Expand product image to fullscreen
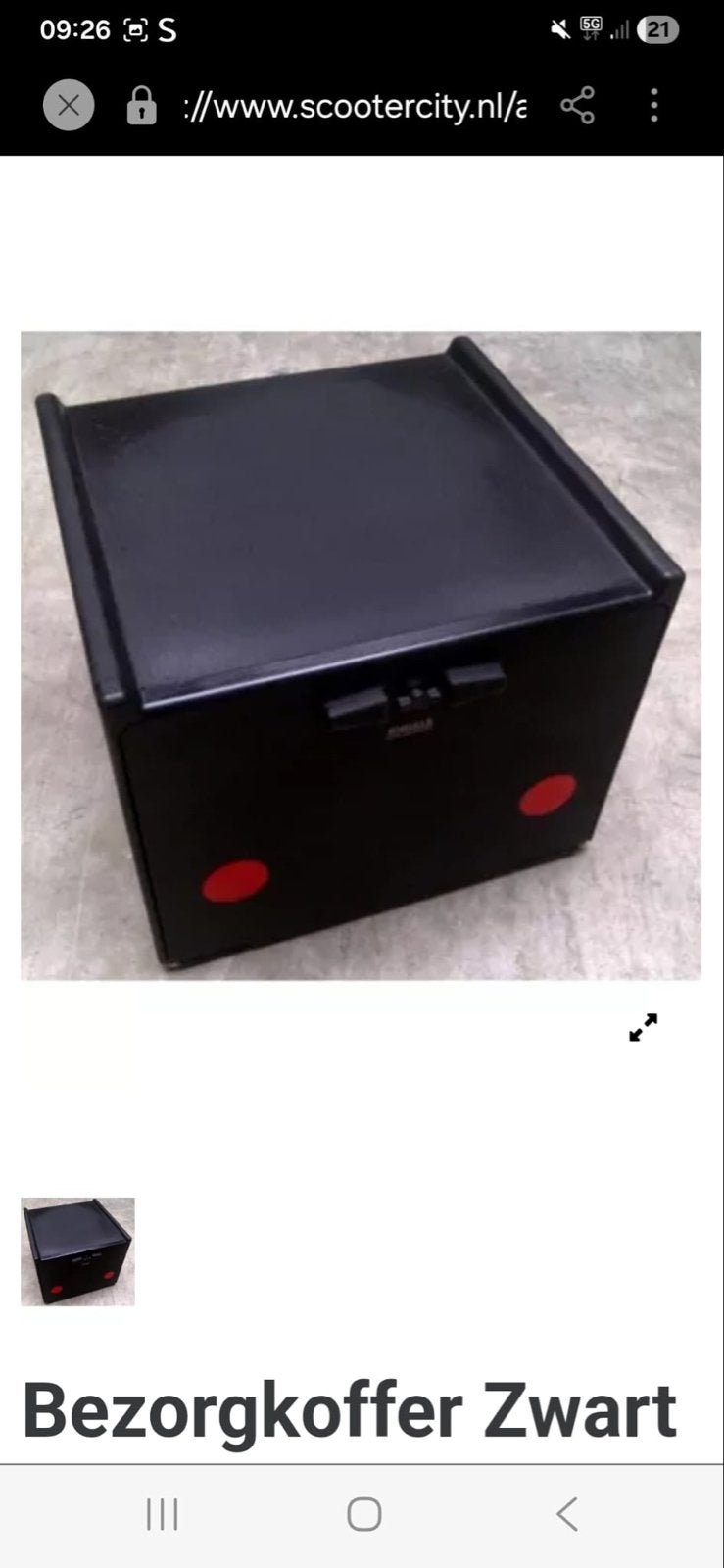724x1568 pixels. tap(644, 1027)
